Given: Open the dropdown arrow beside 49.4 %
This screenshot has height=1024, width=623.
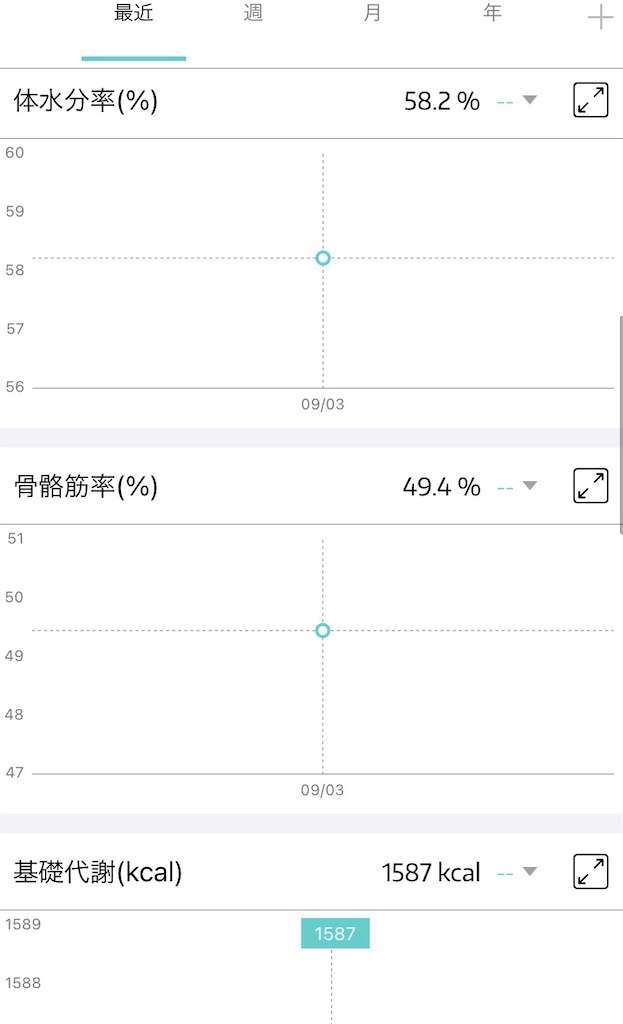Looking at the screenshot, I should (530, 486).
